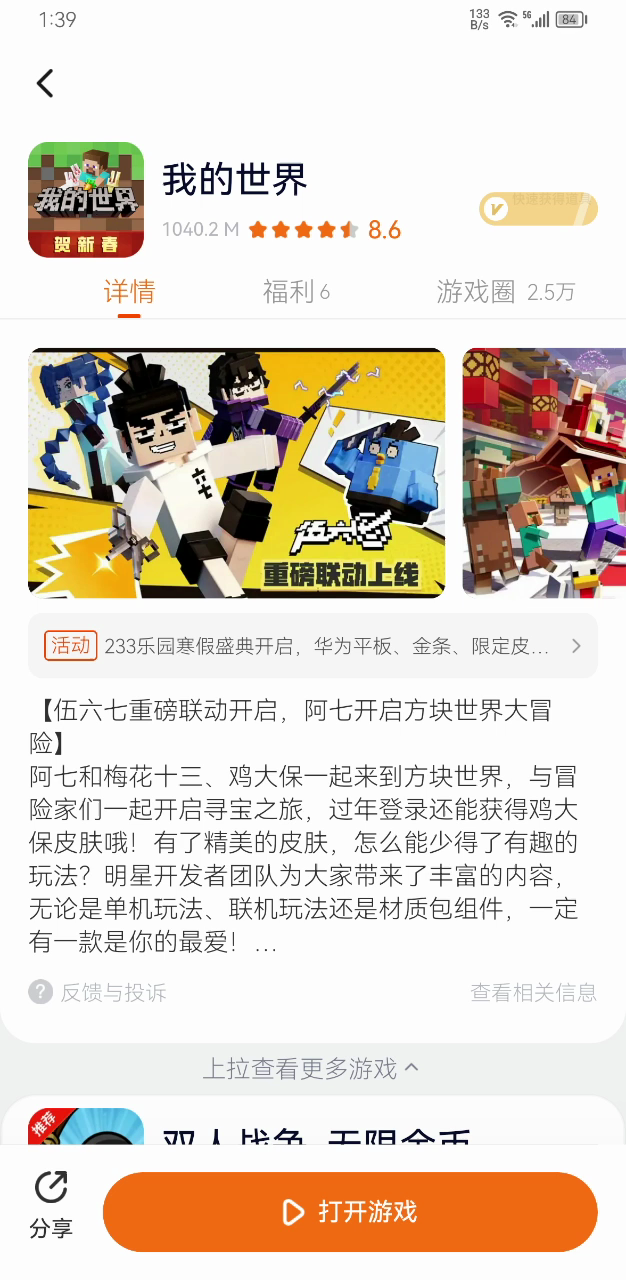The height and width of the screenshot is (1280, 626).
Task: Switch to the 福利 tab
Action: 296,292
